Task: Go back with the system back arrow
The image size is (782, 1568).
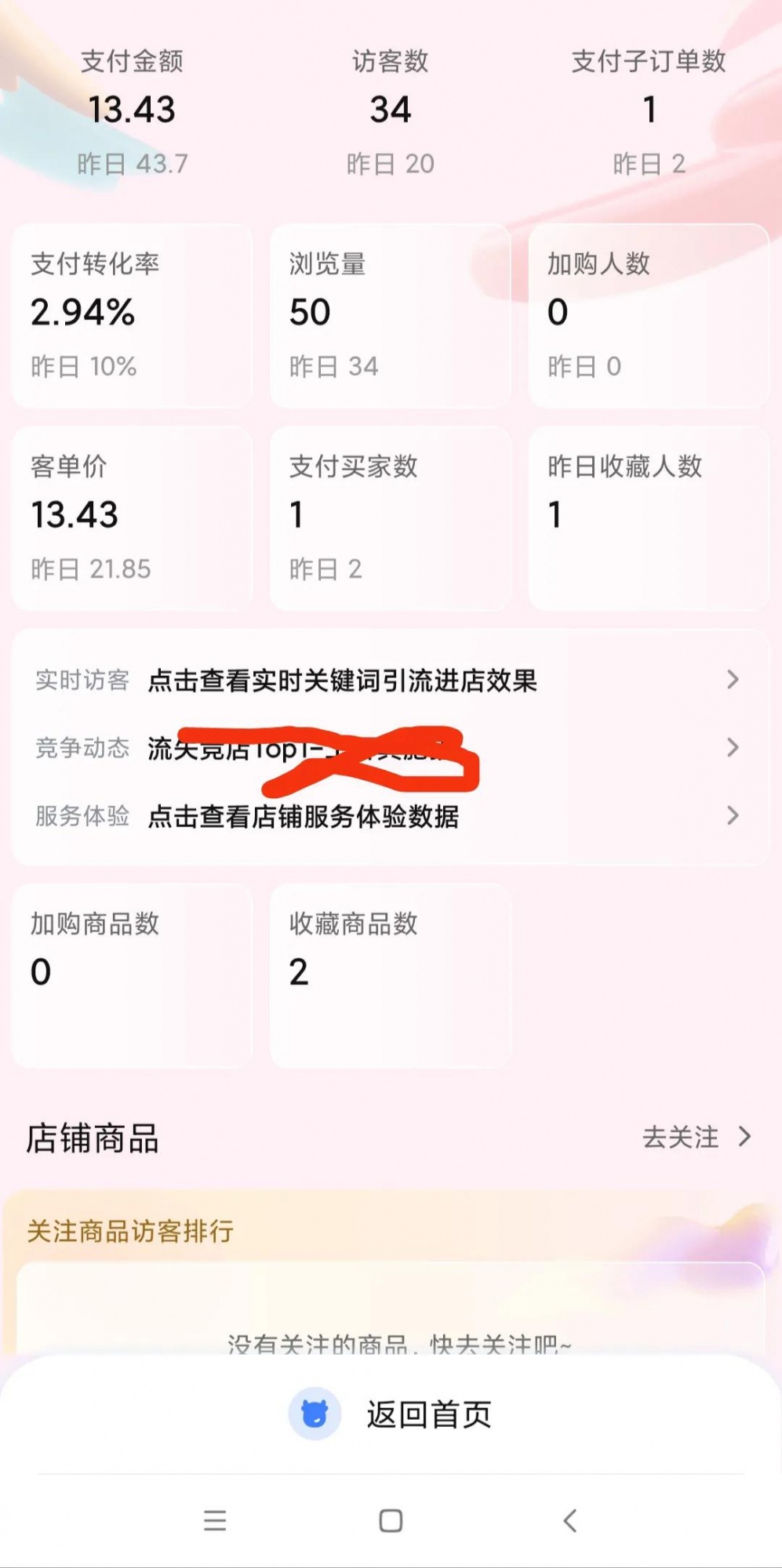Action: click(x=570, y=1521)
